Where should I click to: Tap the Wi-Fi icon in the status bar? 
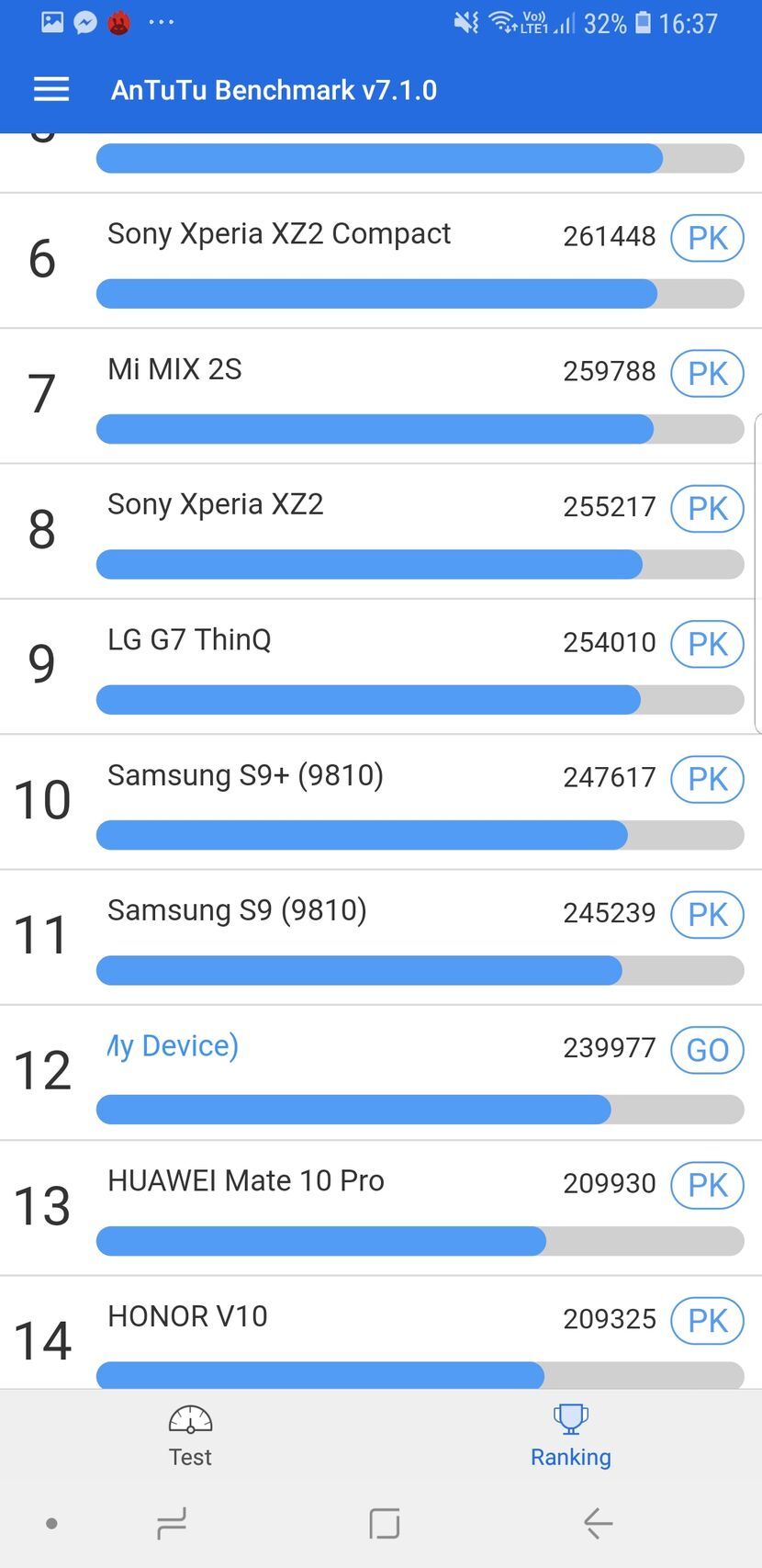click(501, 22)
